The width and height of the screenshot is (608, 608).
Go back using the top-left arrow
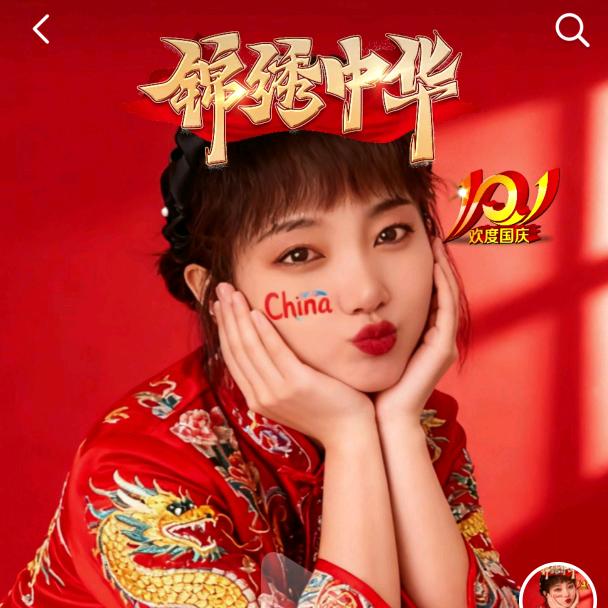click(x=41, y=30)
